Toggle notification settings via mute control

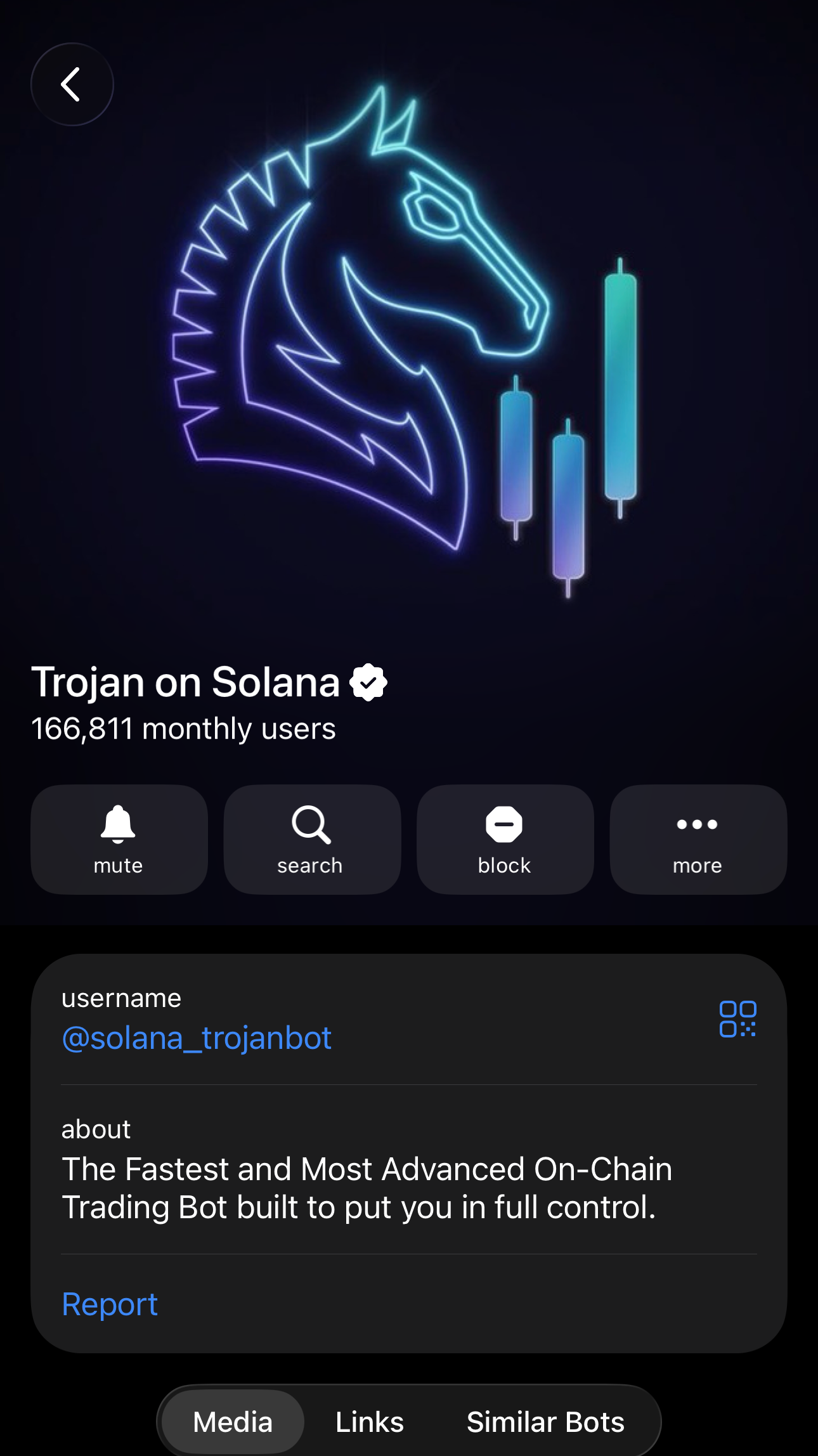click(119, 838)
